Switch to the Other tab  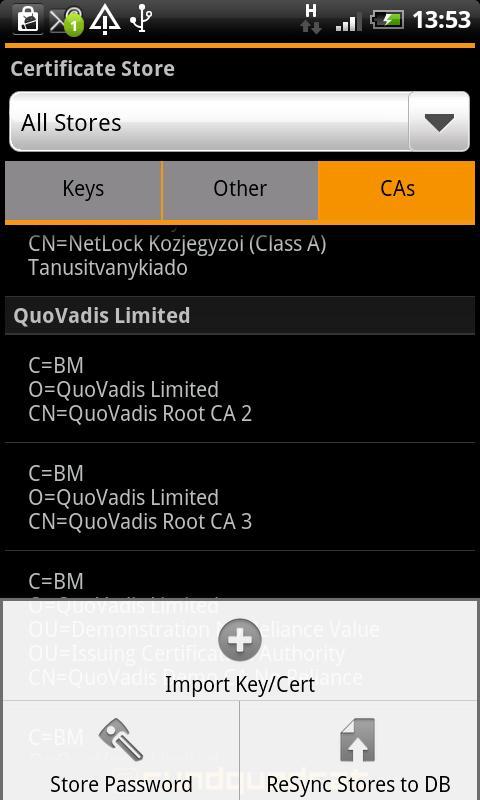pyautogui.click(x=240, y=190)
